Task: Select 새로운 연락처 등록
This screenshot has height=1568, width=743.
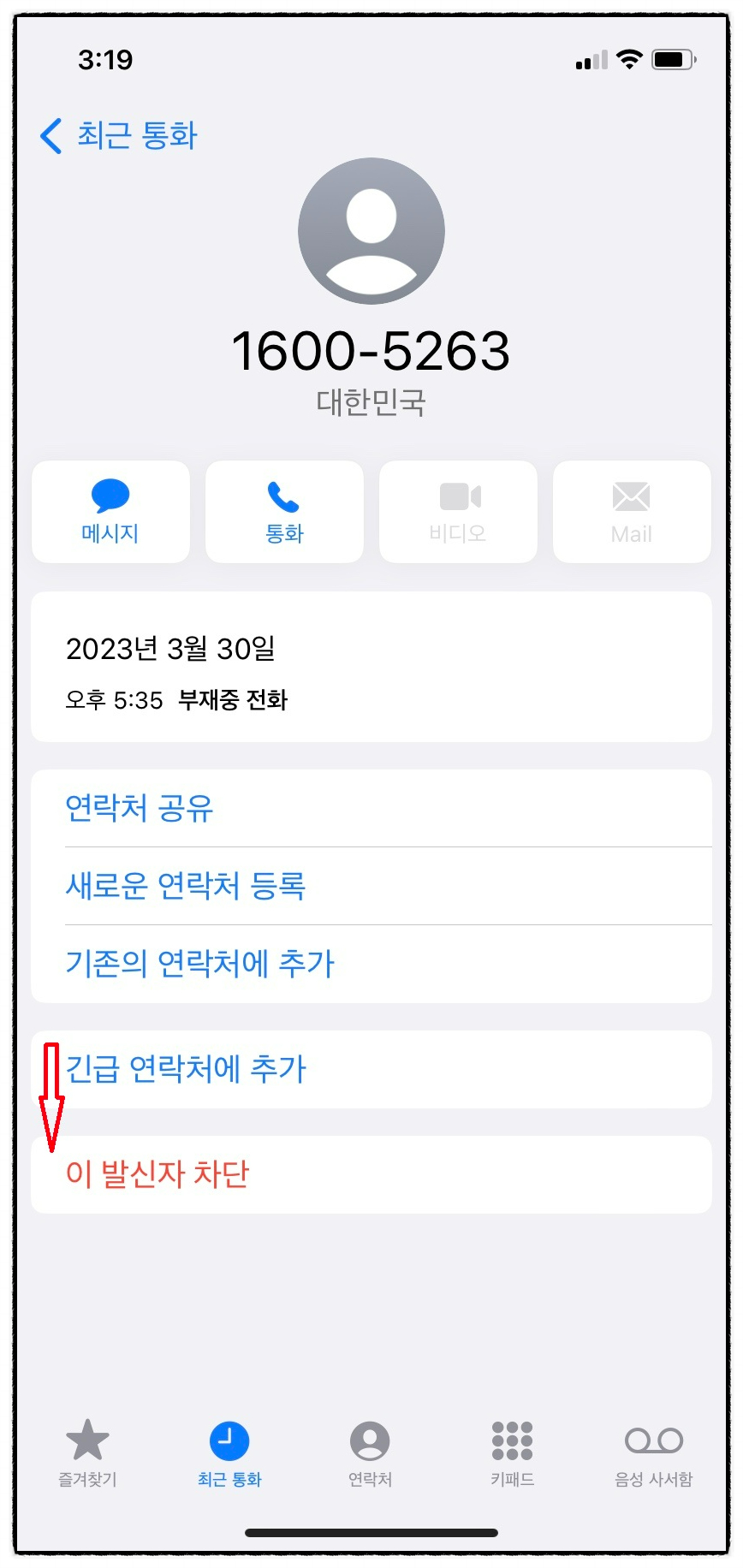Action: click(x=371, y=886)
